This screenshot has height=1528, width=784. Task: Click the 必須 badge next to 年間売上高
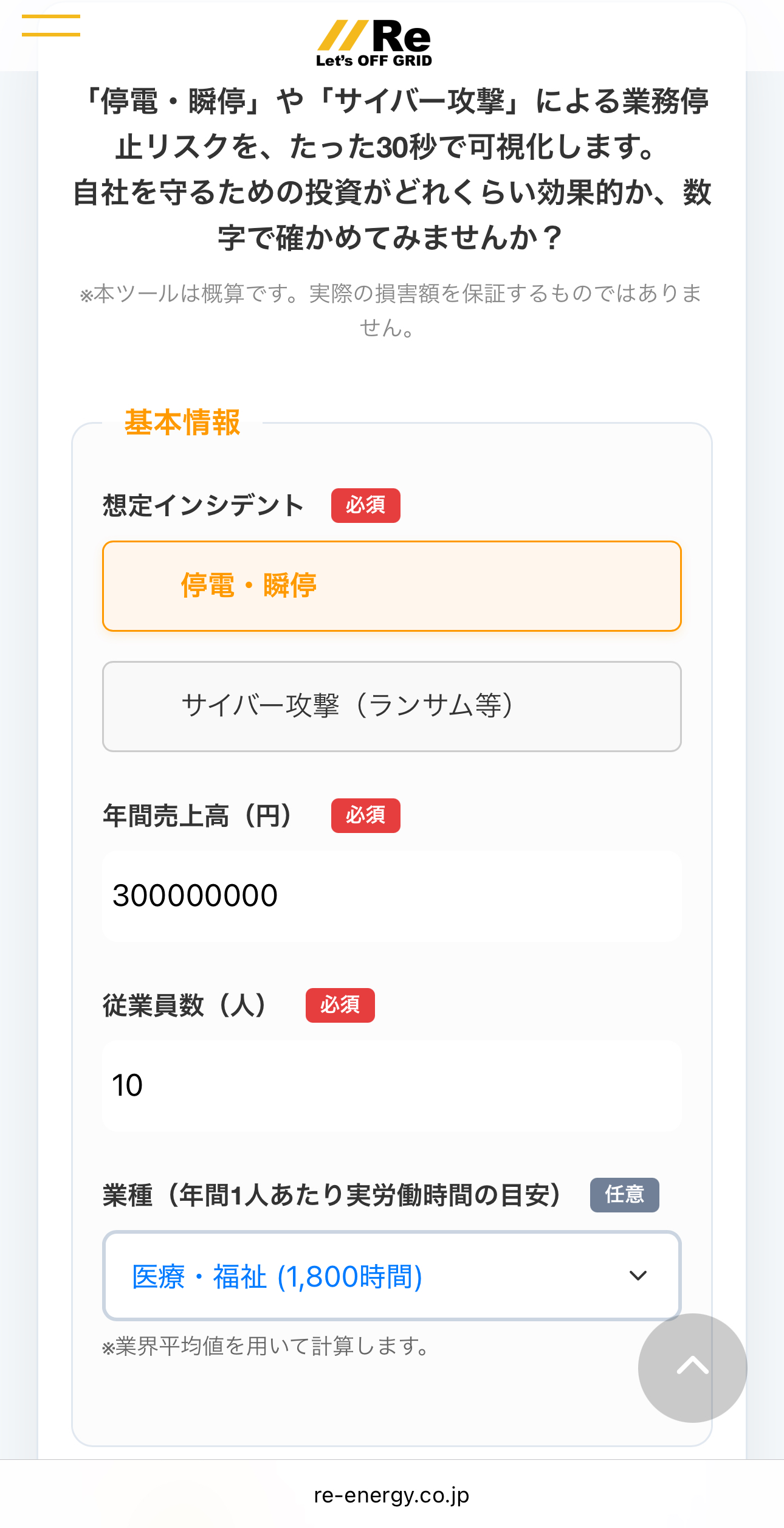(x=365, y=815)
